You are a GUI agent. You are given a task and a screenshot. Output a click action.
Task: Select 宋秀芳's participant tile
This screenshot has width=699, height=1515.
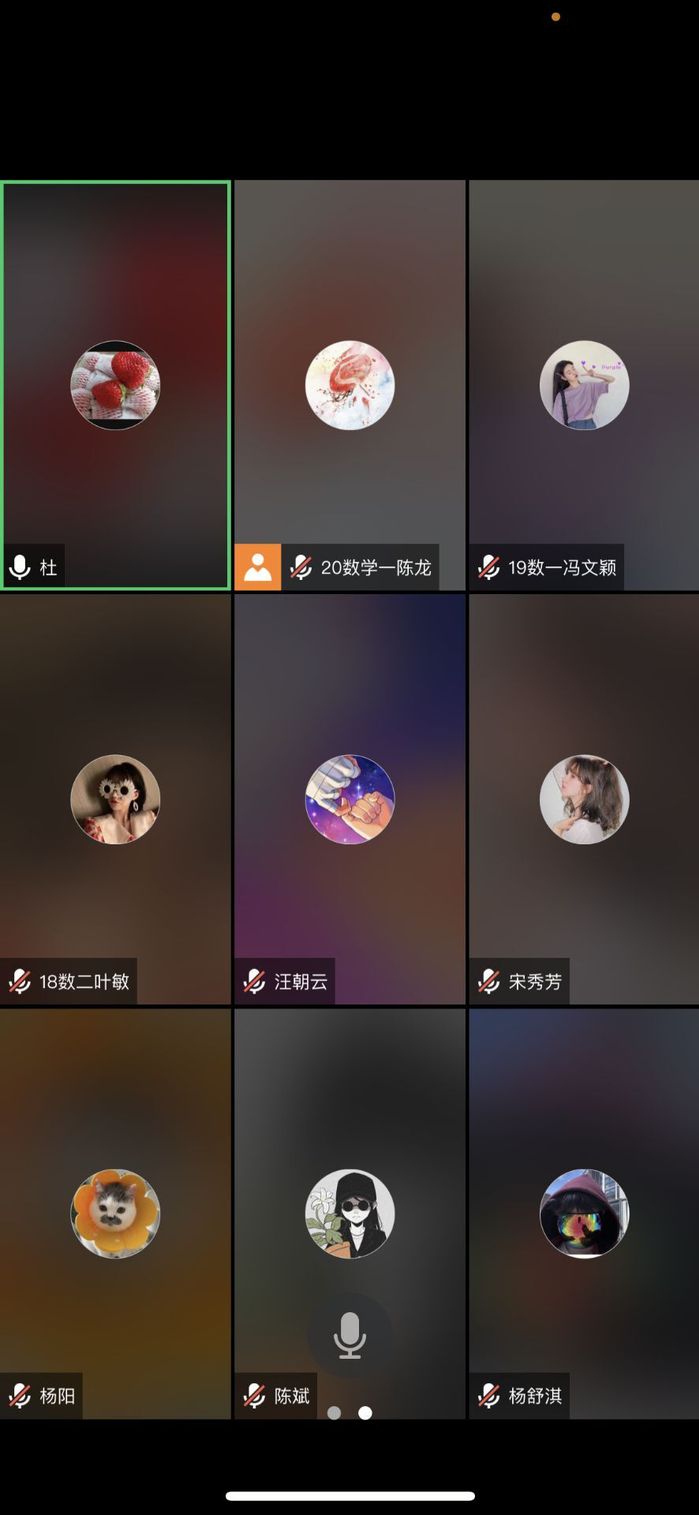click(x=584, y=799)
